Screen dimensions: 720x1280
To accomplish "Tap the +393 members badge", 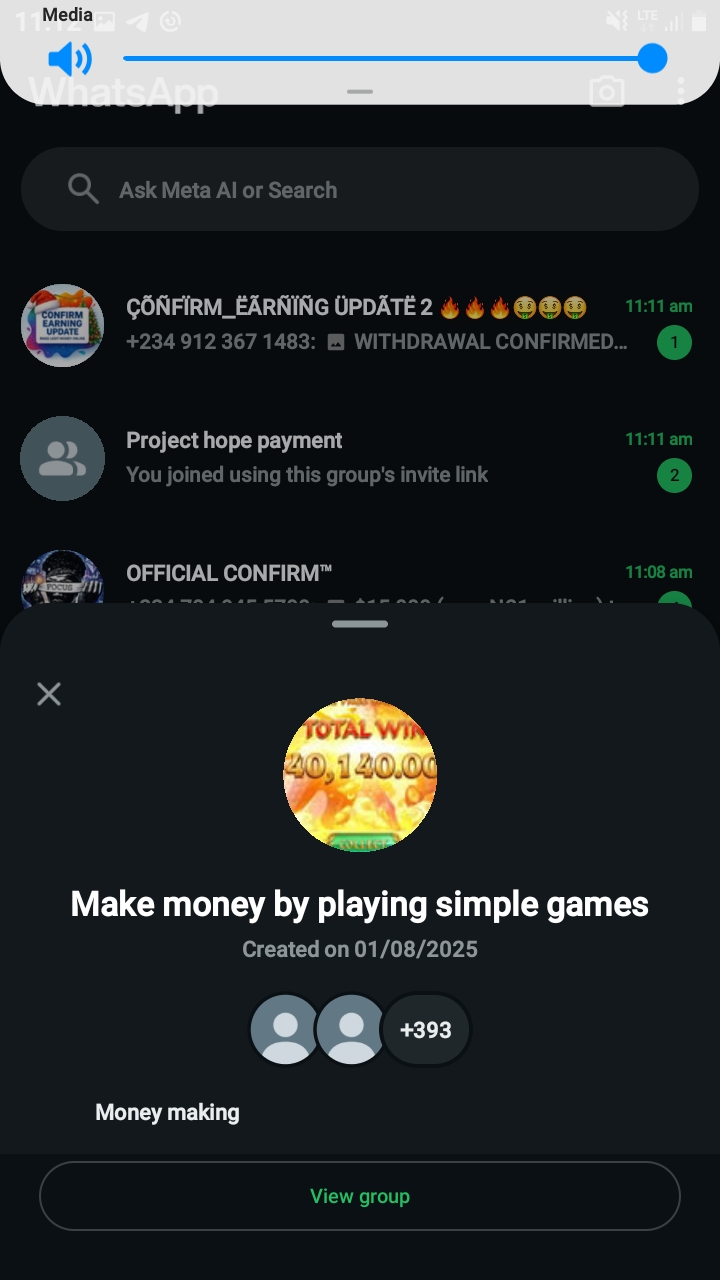I will pyautogui.click(x=426, y=1030).
